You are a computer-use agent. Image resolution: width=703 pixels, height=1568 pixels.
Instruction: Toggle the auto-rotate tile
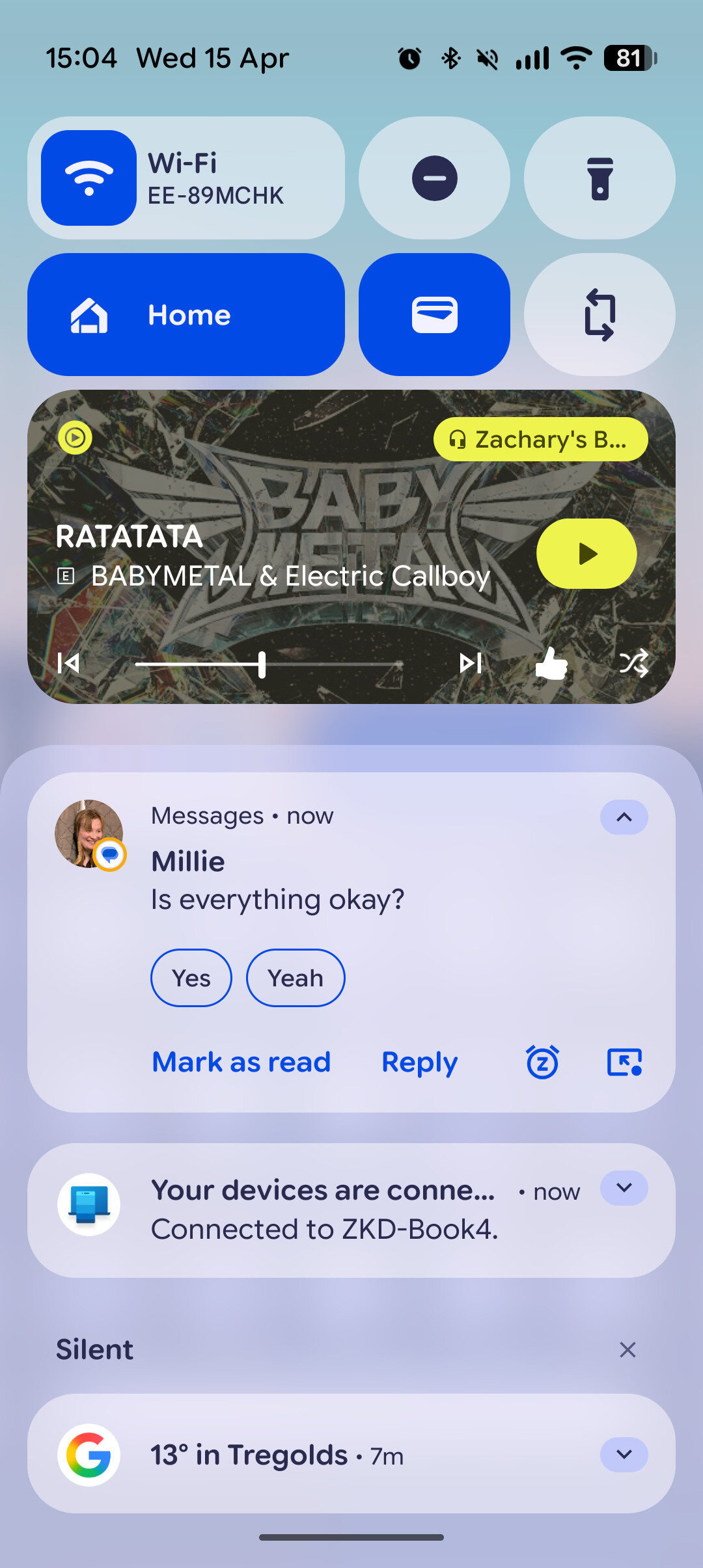[x=600, y=314]
